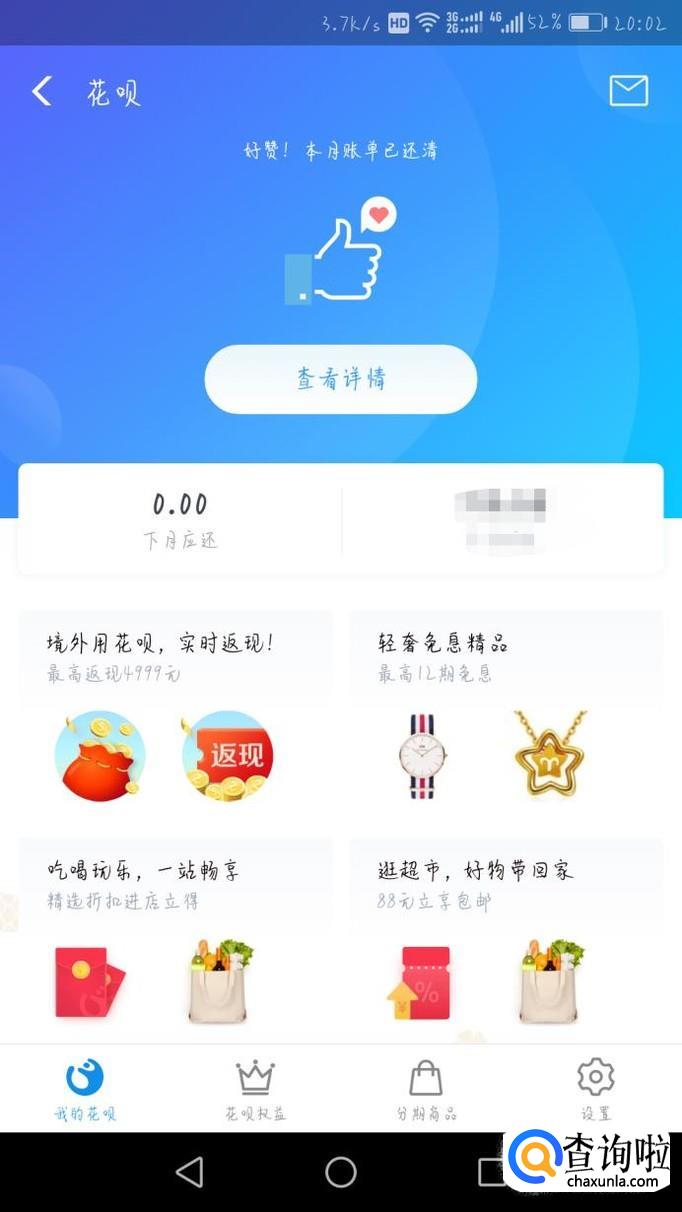
Task: Go back from the 花呗 page
Action: 42,92
